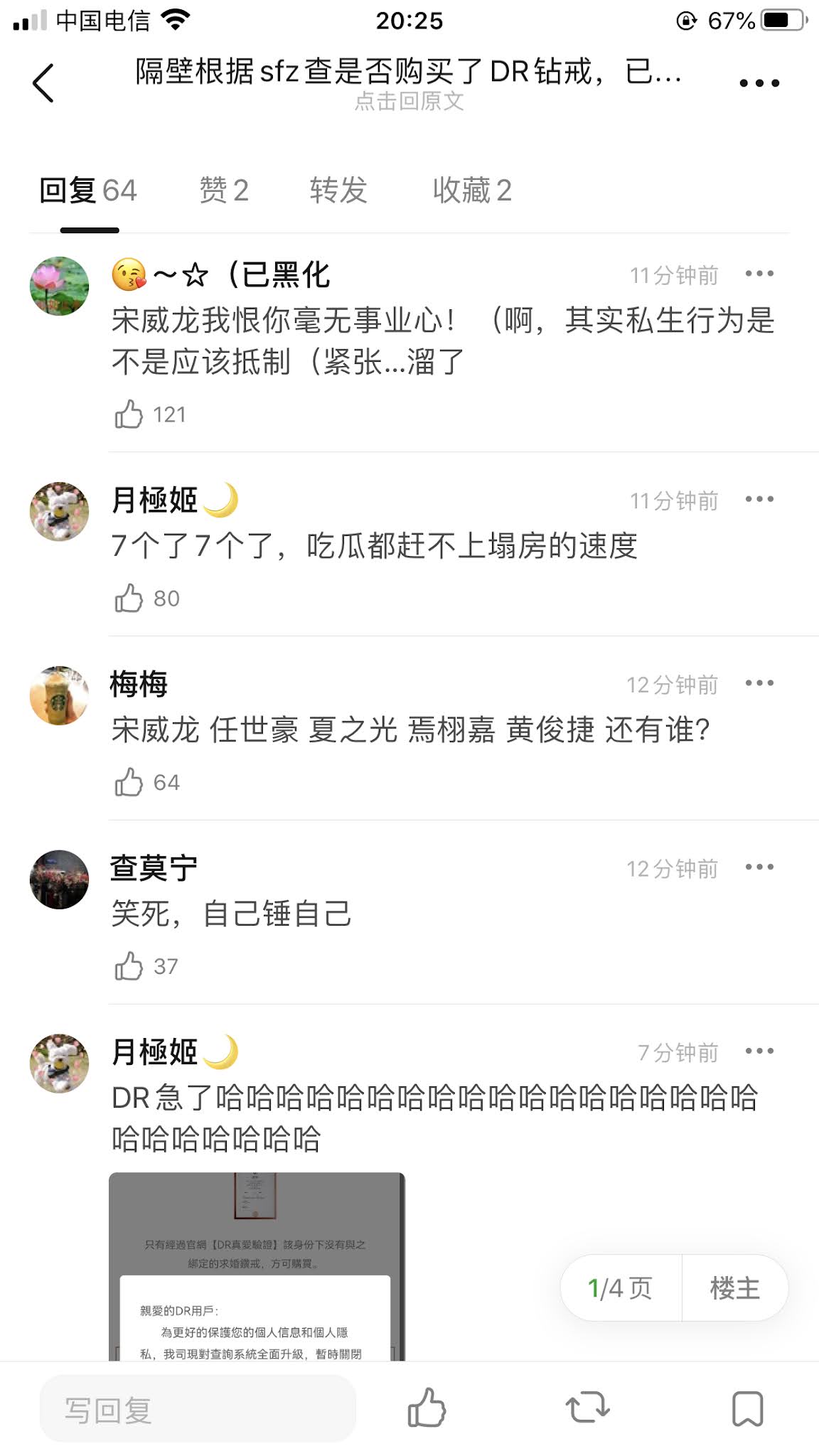Open the image attached to 月極姬's DR comment
The height and width of the screenshot is (1456, 819).
[257, 1267]
